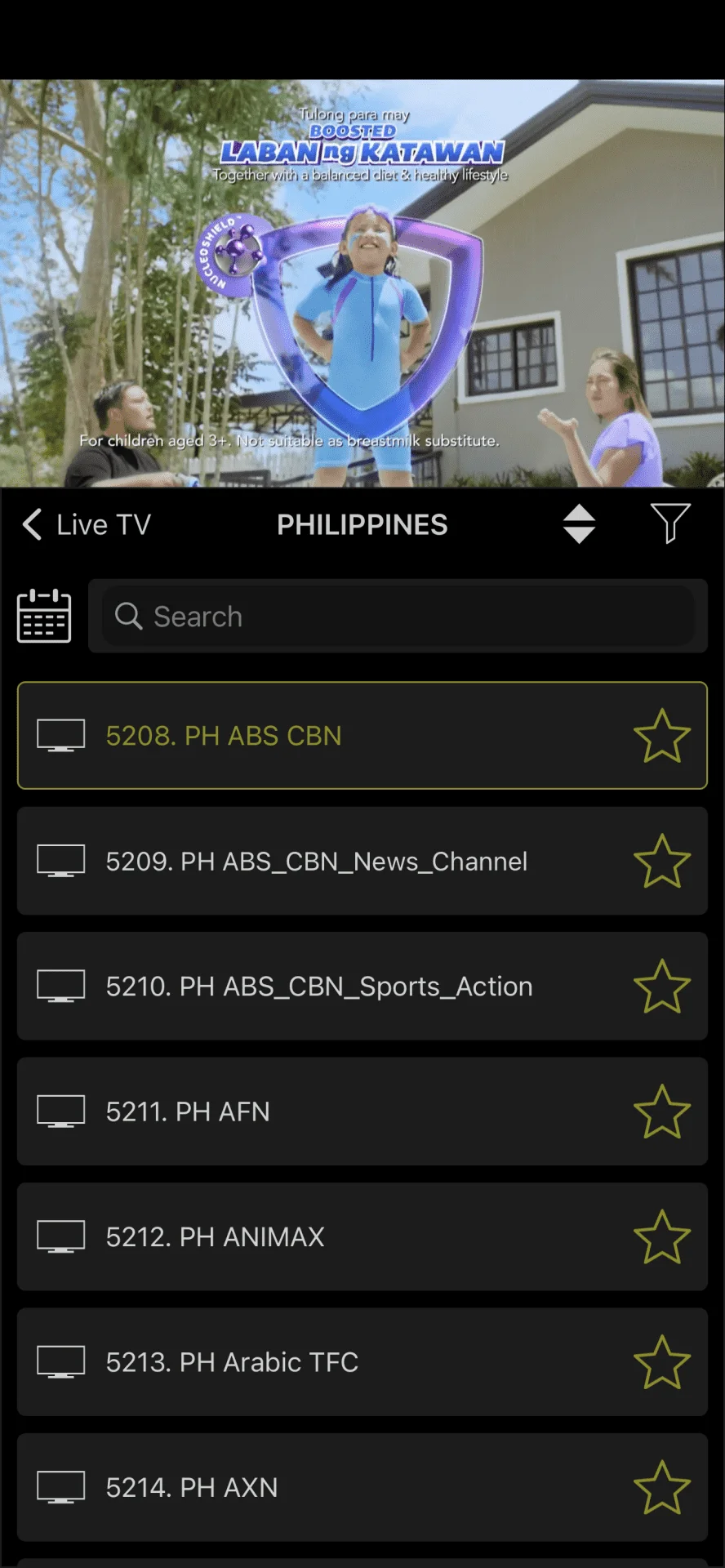Open the sort order arrows
The image size is (725, 1568).
click(579, 524)
